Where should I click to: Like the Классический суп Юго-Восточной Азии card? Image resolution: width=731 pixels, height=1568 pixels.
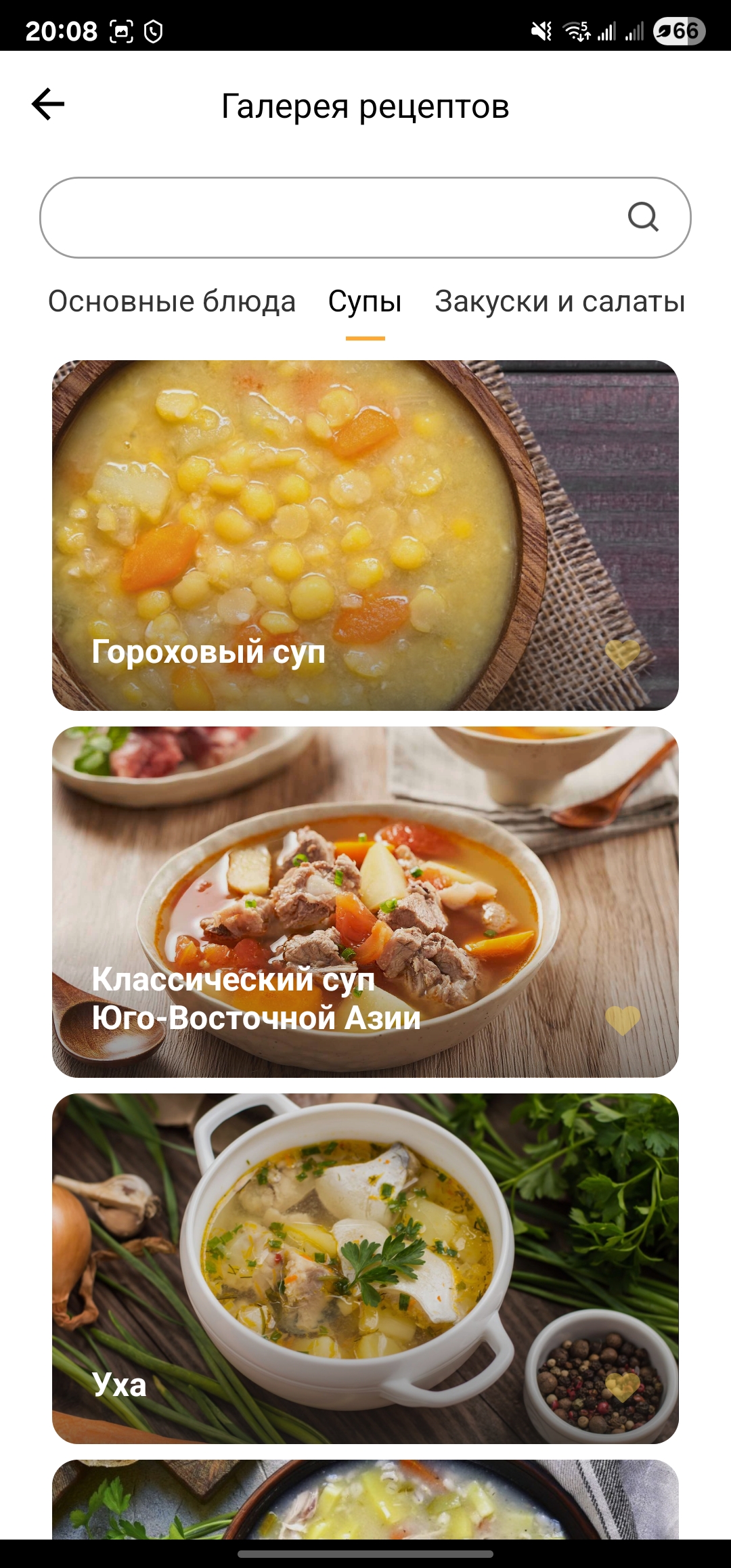[622, 1020]
